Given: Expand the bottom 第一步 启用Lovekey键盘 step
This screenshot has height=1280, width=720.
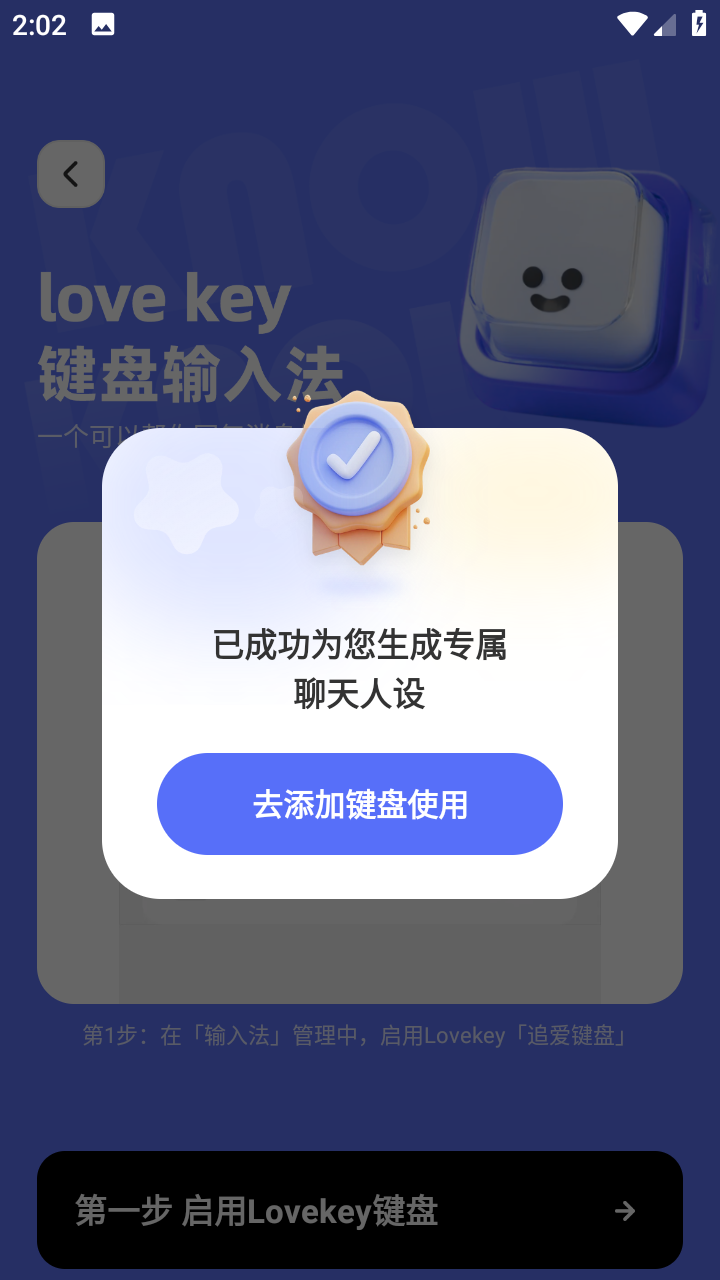Looking at the screenshot, I should tap(360, 1210).
